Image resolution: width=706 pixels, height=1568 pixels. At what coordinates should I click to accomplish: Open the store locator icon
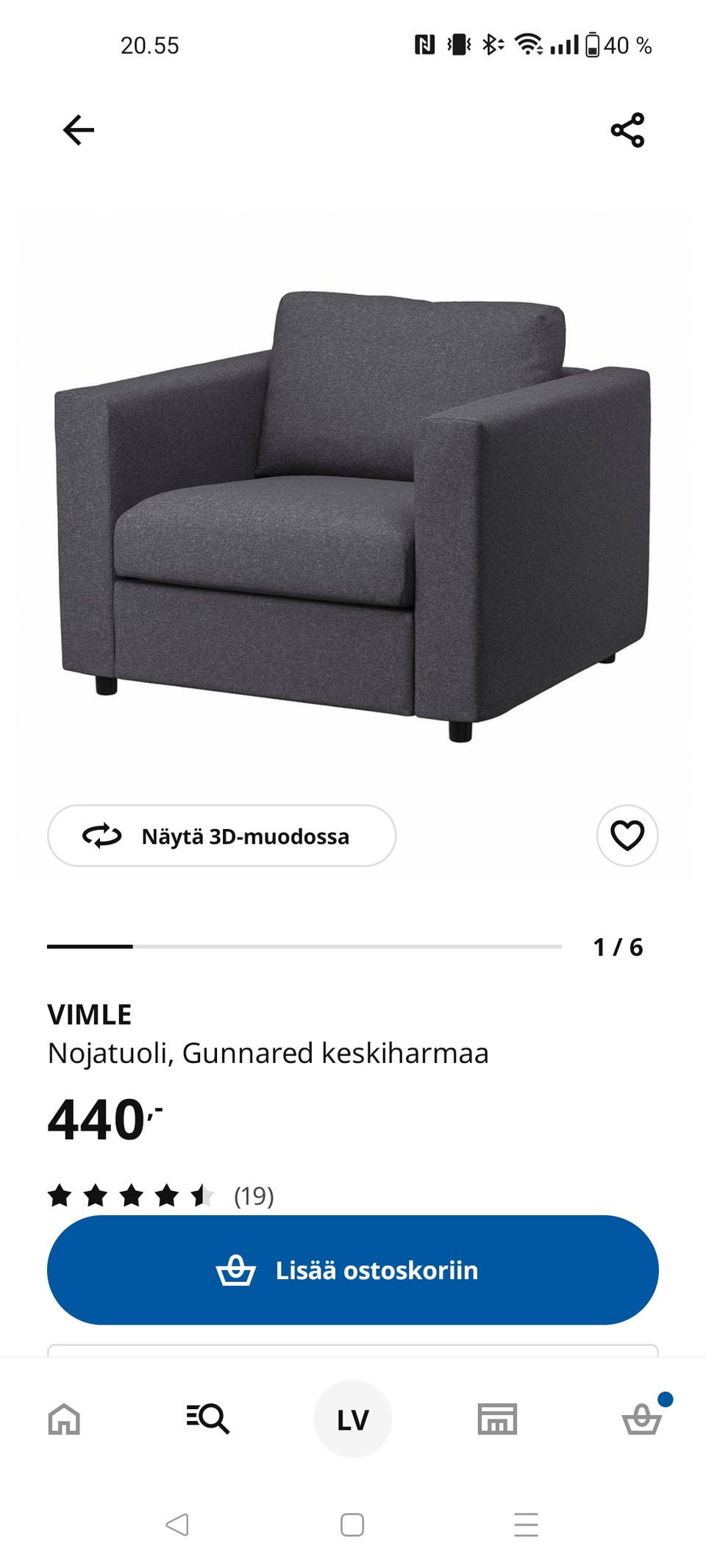click(x=497, y=1417)
